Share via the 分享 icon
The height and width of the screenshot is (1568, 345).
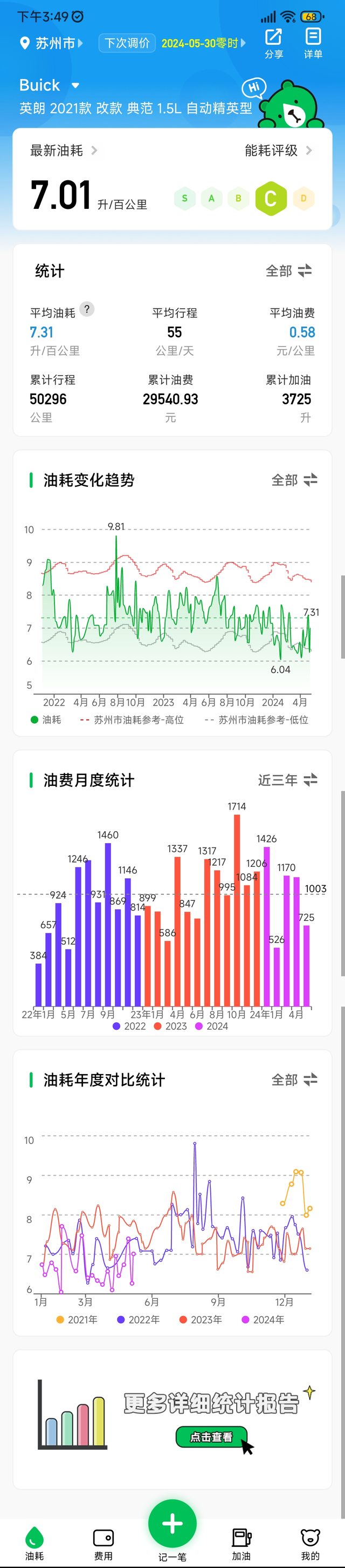point(273,43)
